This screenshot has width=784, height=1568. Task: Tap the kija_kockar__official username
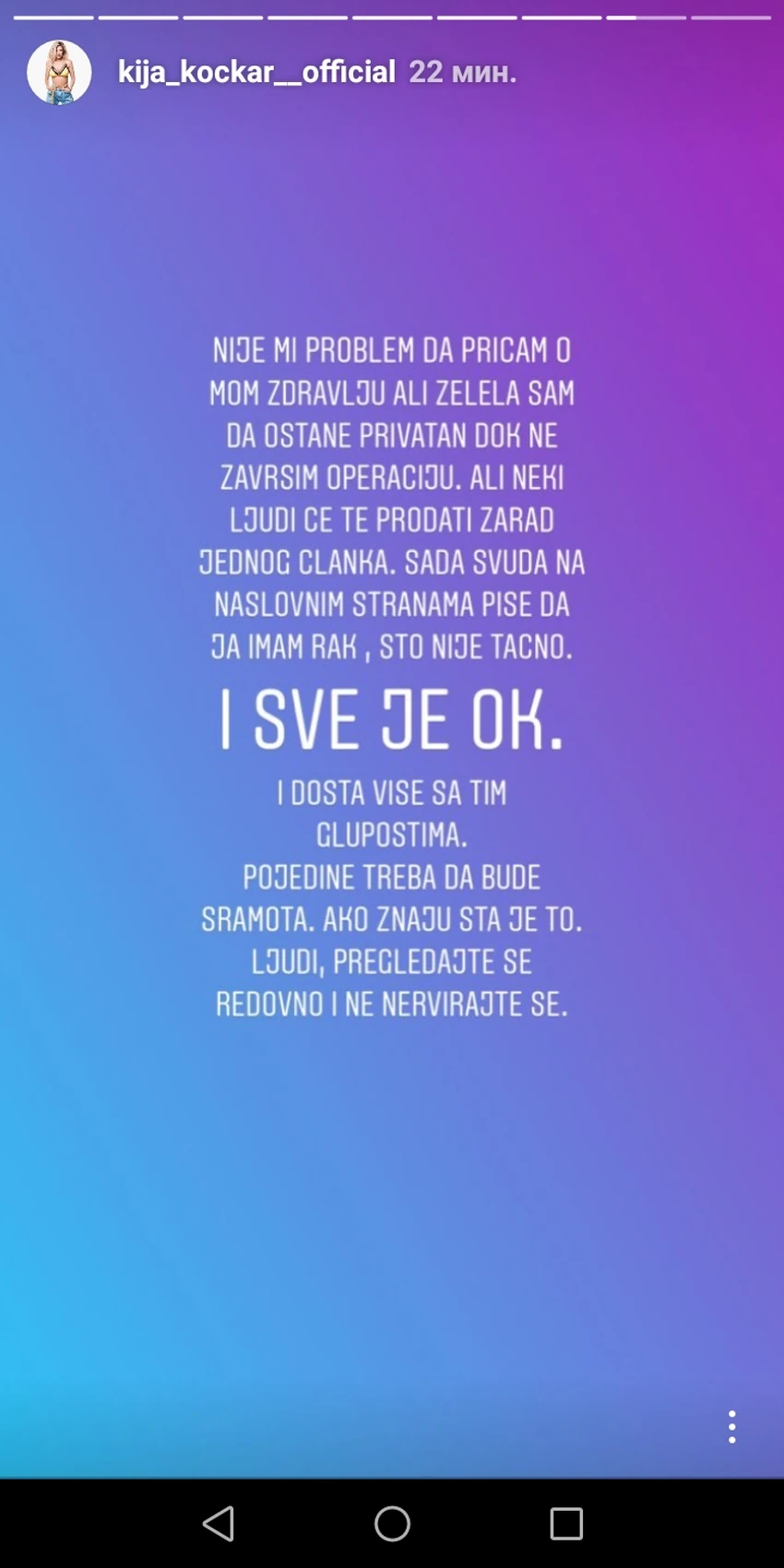coord(256,72)
